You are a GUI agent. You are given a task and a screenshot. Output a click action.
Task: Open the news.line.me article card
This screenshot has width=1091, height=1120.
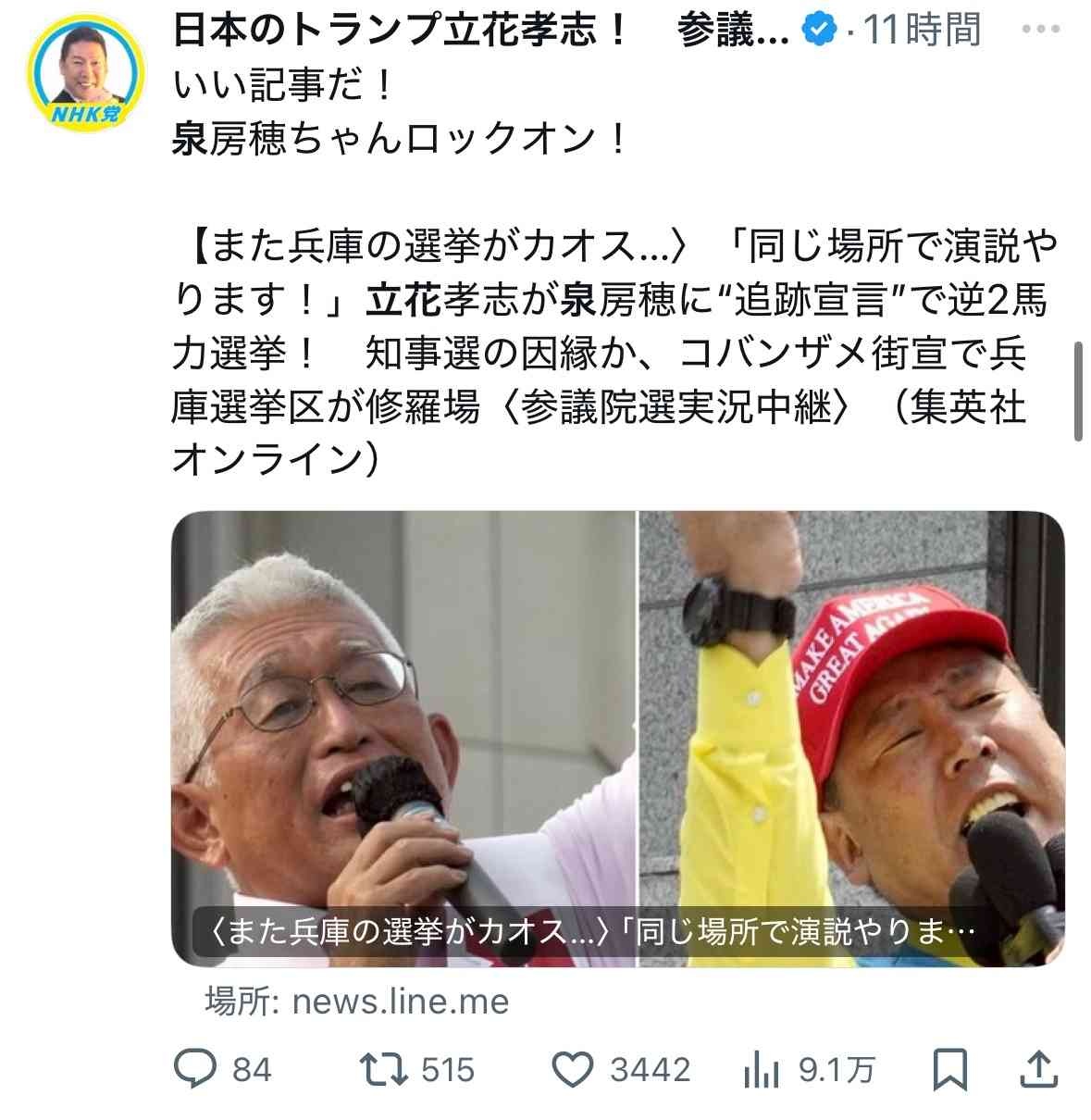(618, 739)
